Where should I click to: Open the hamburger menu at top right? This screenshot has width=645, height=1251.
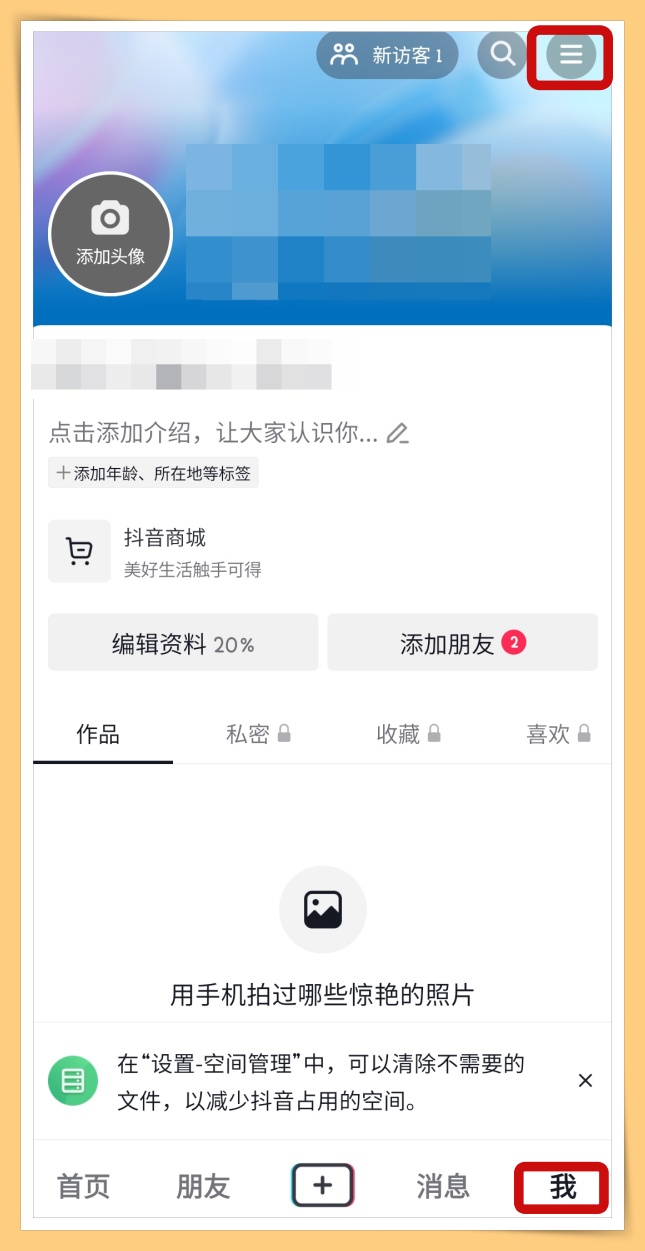[570, 55]
